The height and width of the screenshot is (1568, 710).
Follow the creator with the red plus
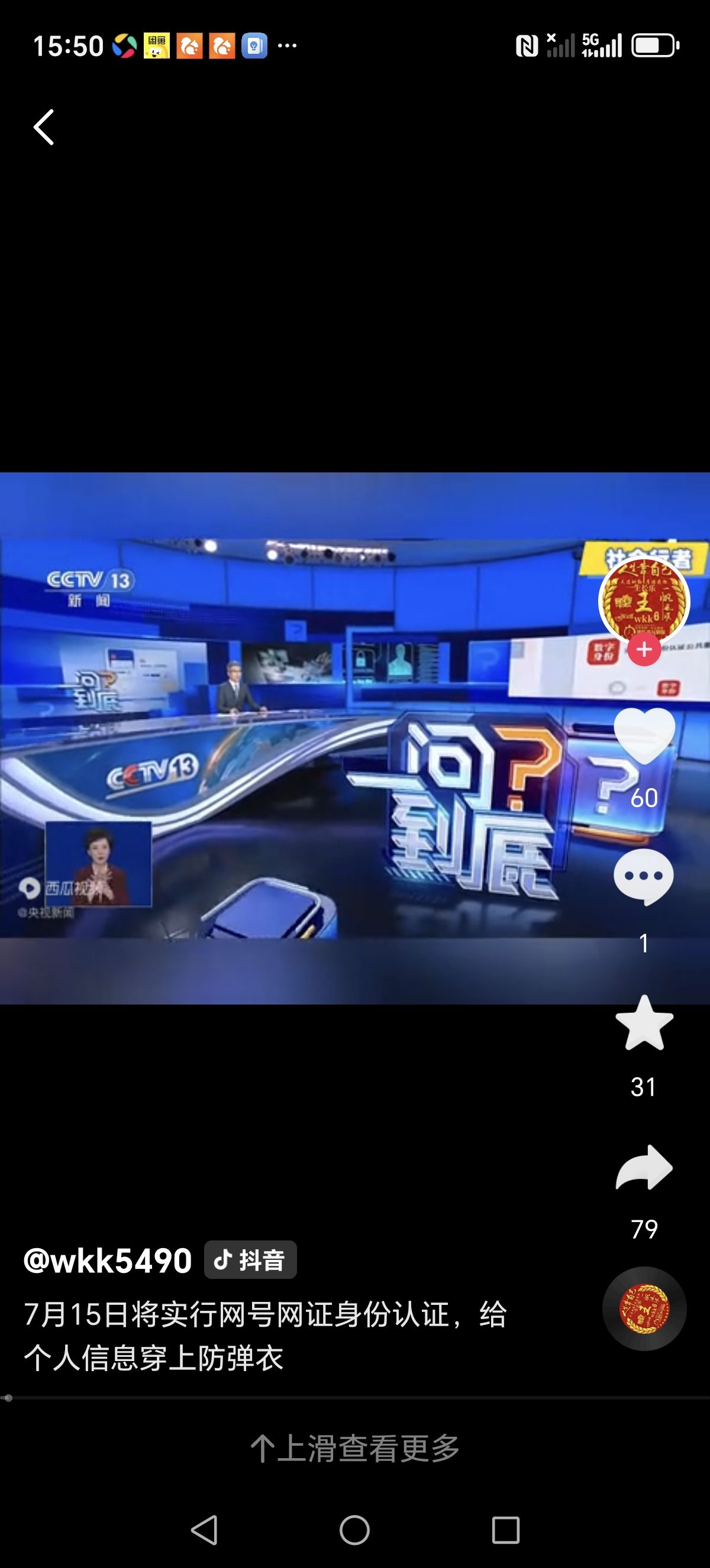(x=644, y=650)
